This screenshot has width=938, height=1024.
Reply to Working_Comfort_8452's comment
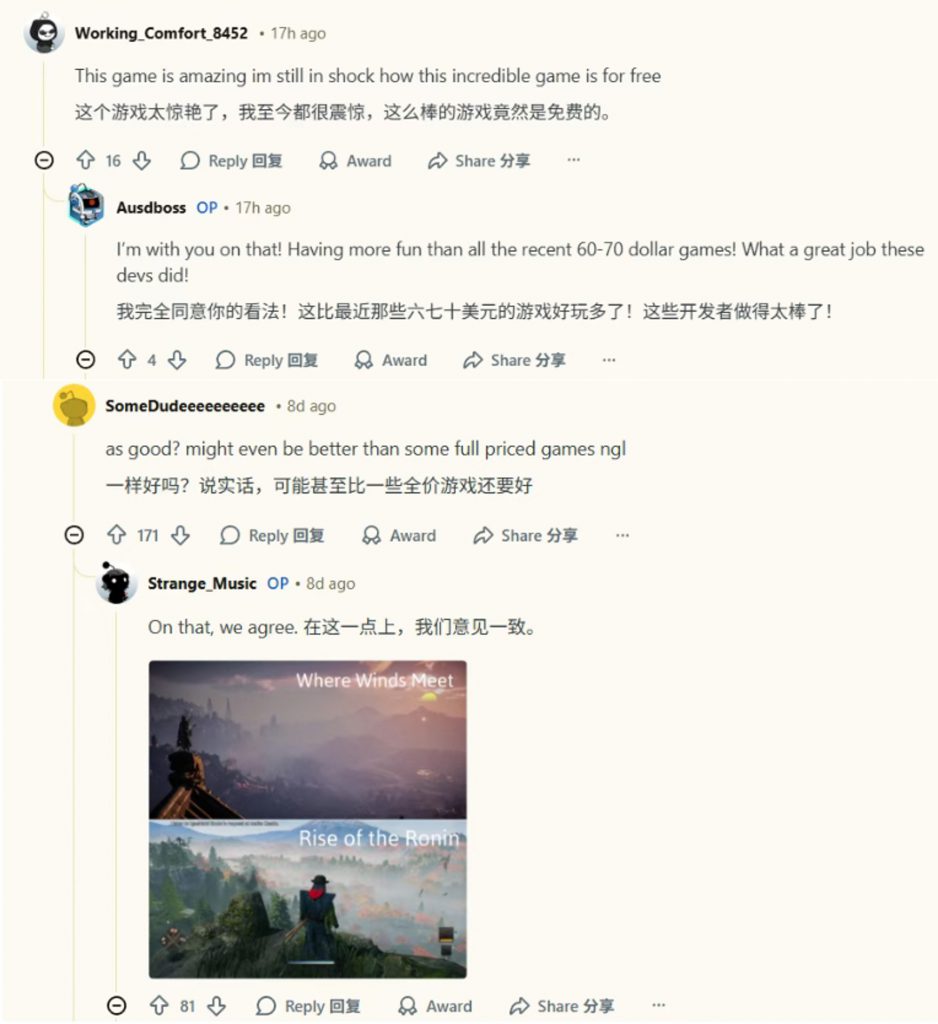[231, 160]
